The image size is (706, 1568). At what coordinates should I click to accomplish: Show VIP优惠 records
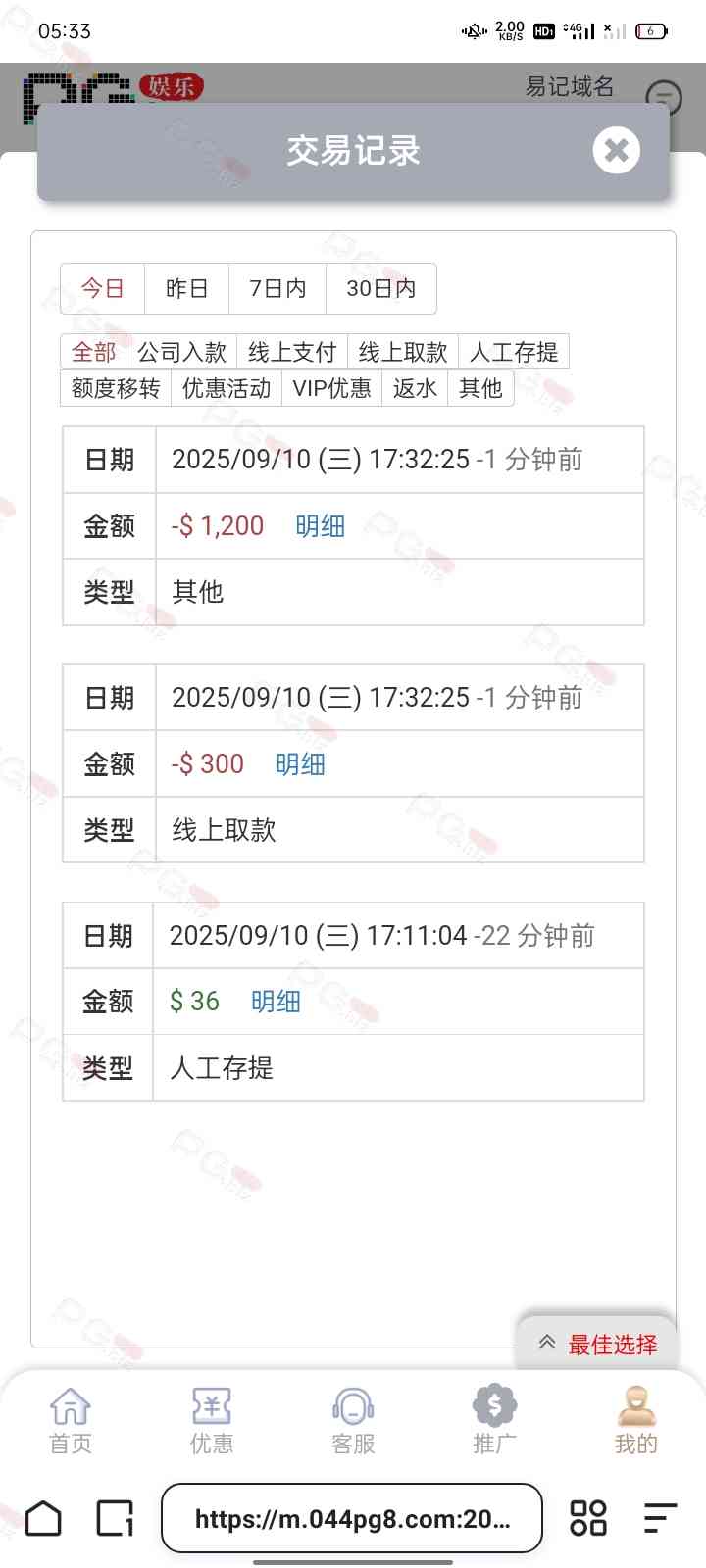point(331,388)
